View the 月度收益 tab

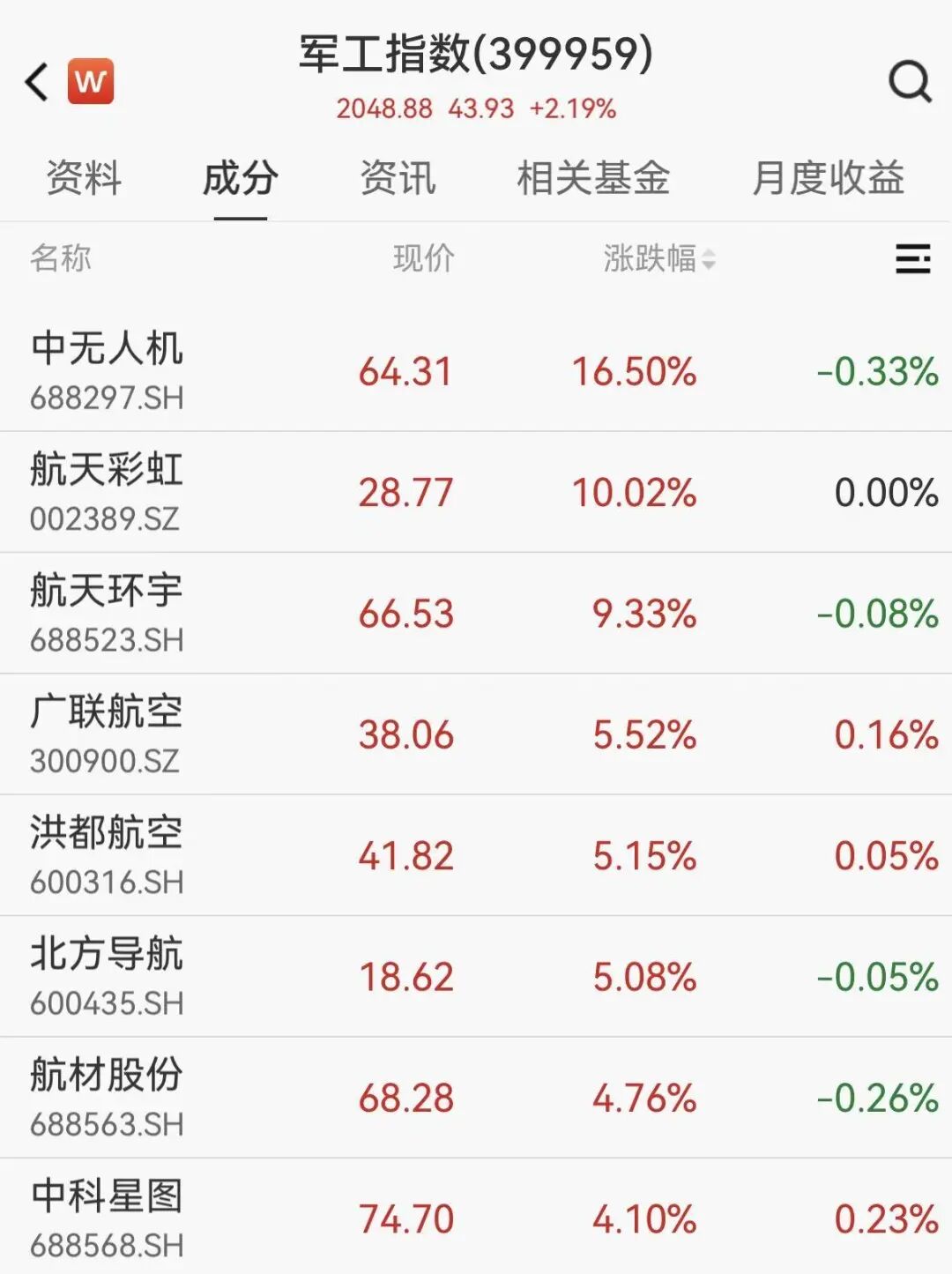828,178
